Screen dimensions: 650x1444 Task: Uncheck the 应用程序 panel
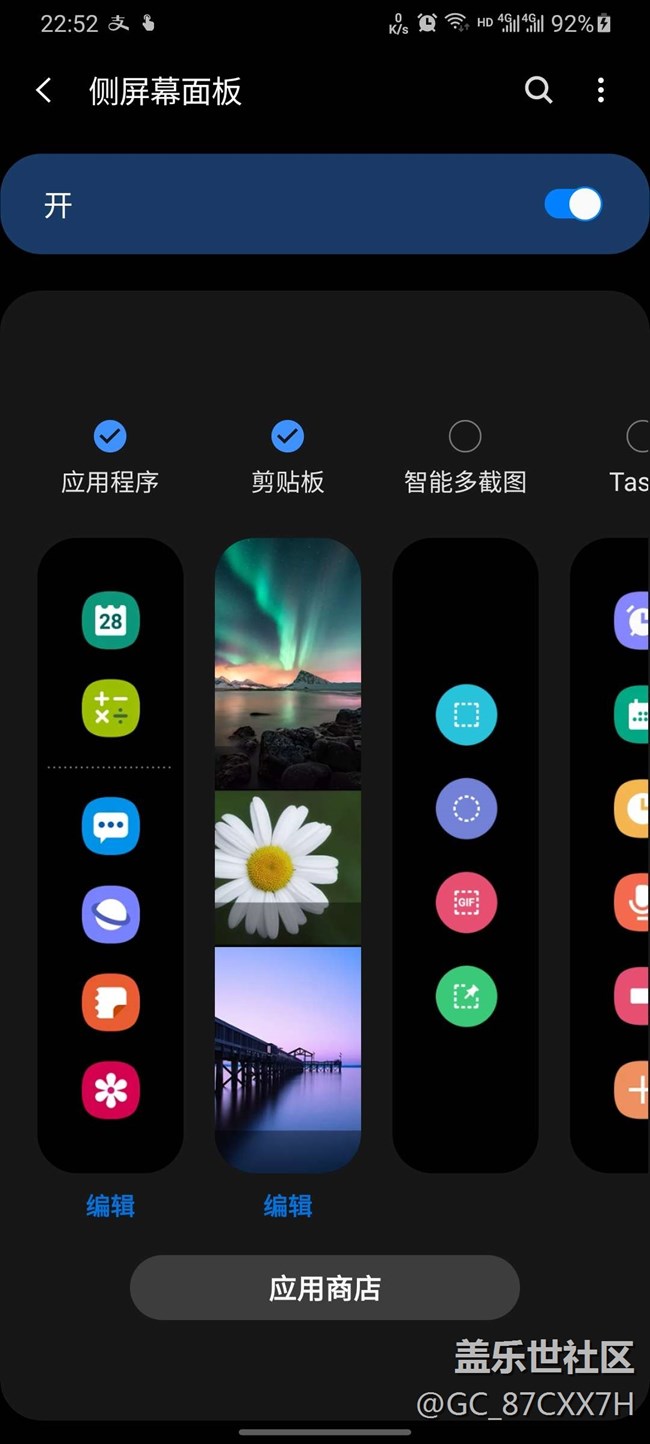click(110, 437)
